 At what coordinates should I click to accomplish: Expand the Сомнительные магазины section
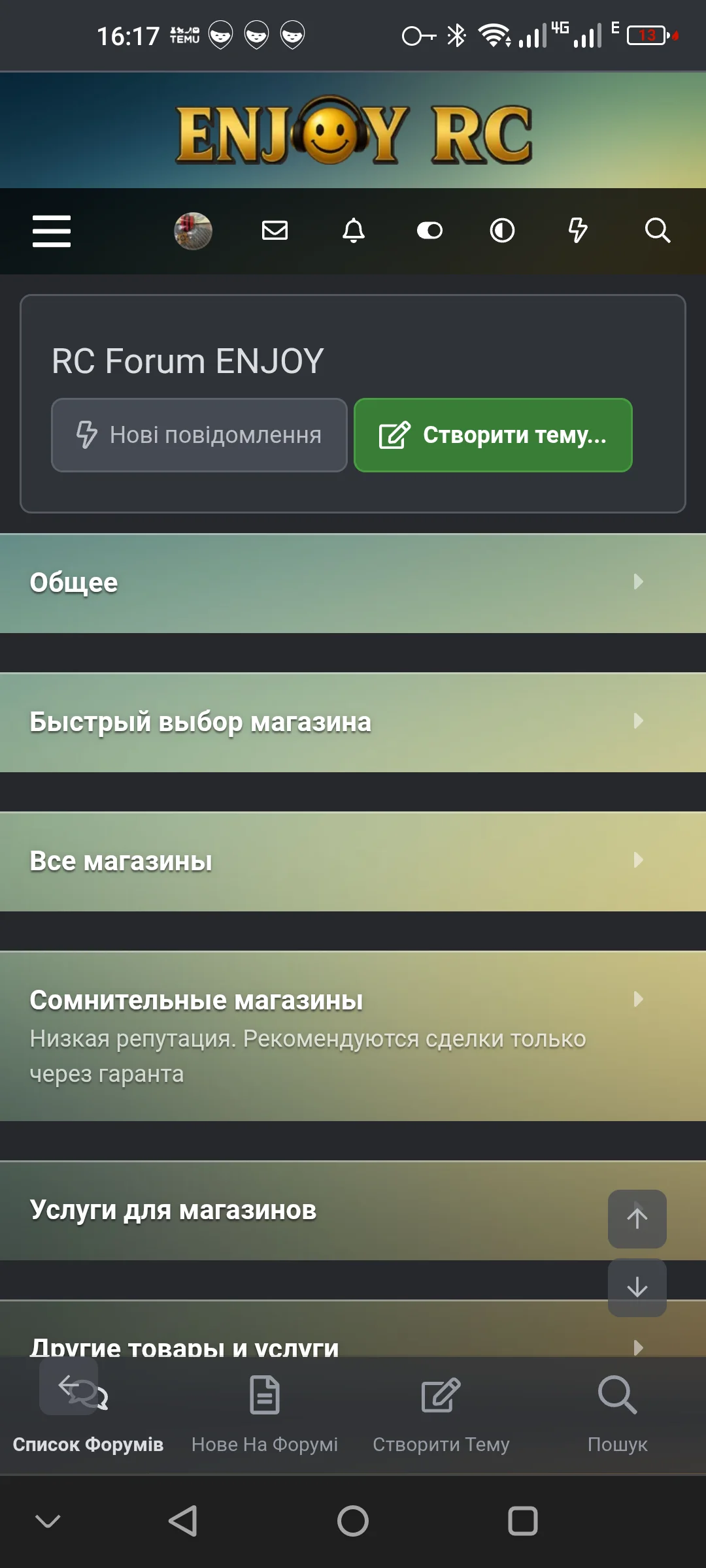tap(353, 1000)
